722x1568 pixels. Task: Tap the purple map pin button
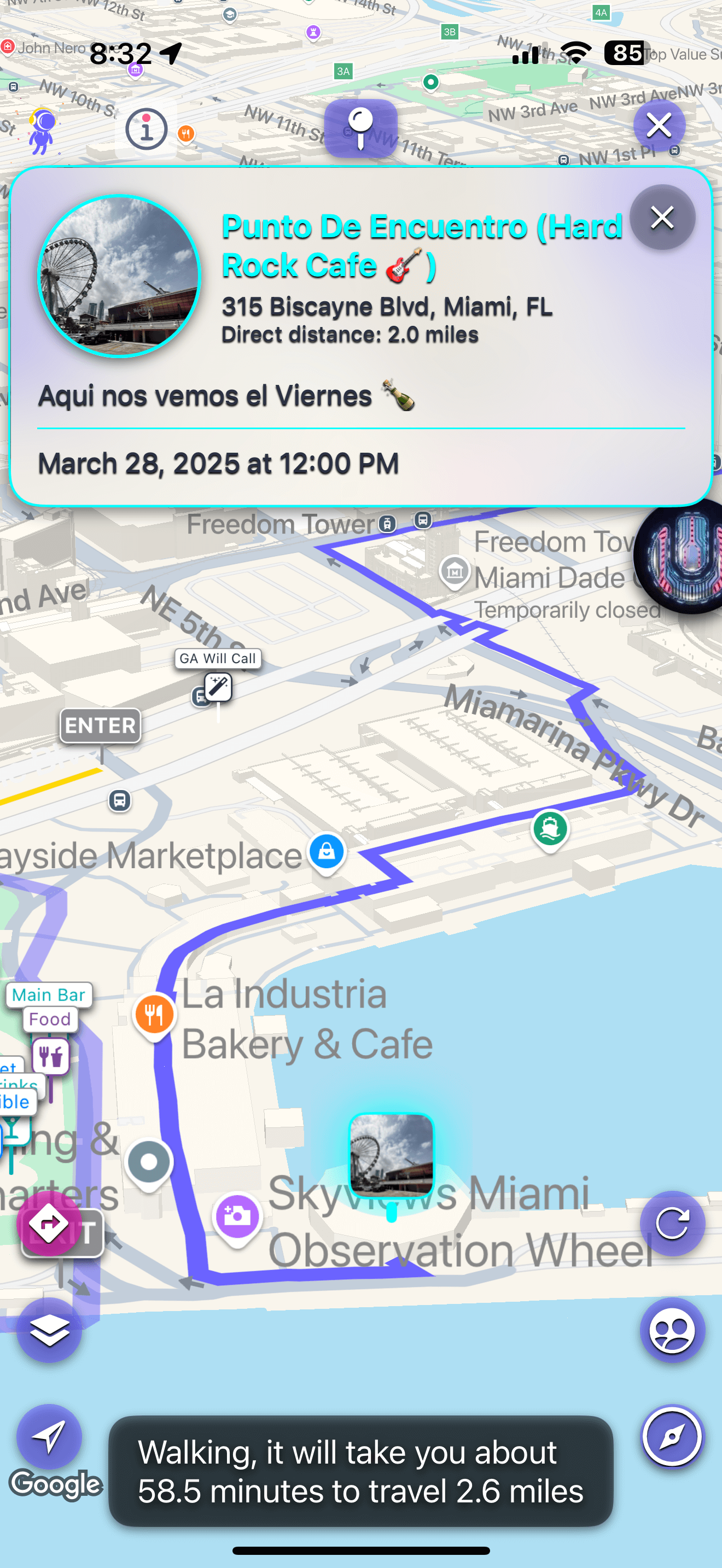tap(360, 128)
